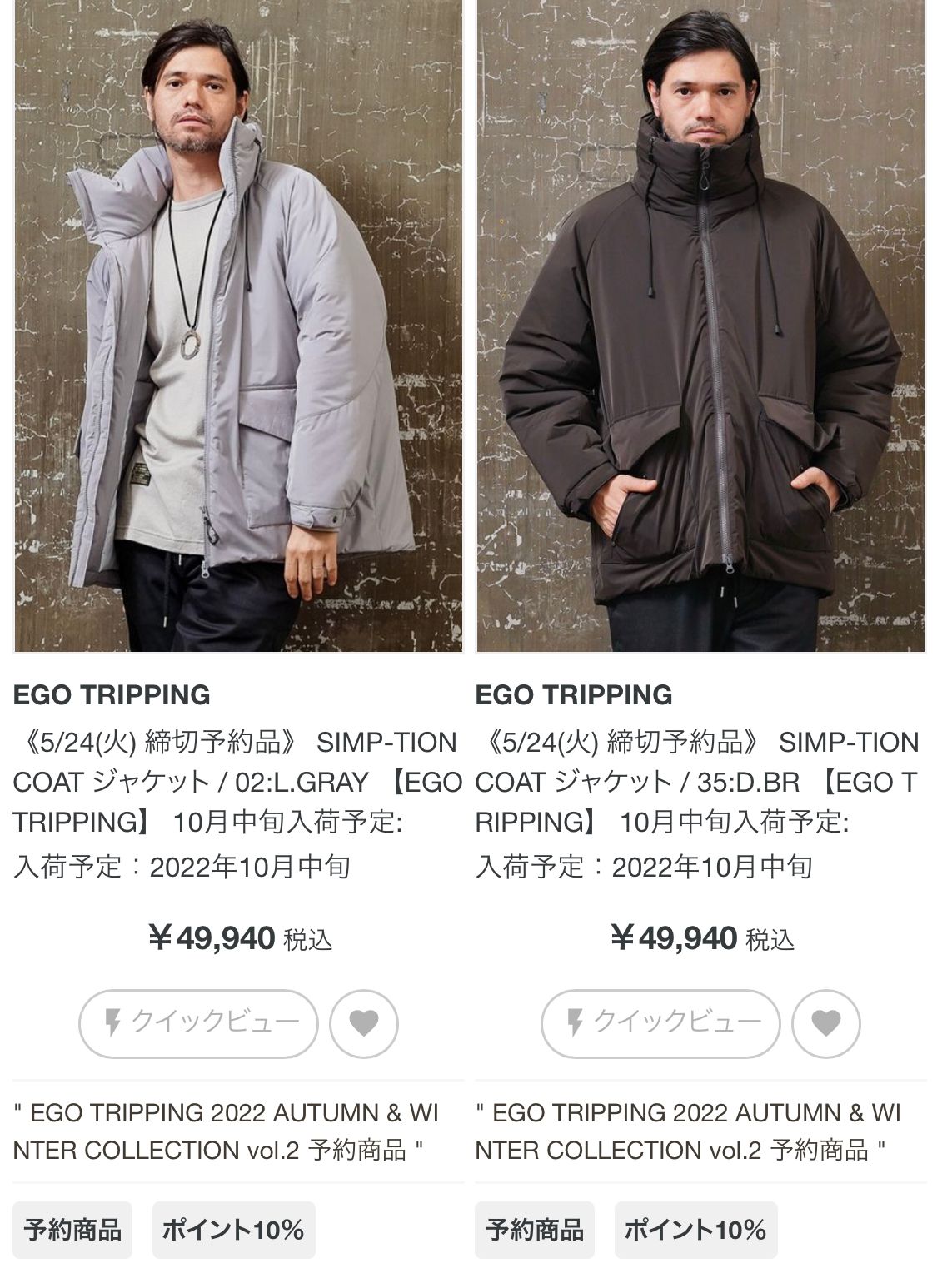Favorite the L.GRAY coat with heart icon
Screen dimensions: 937x1288
(364, 1023)
